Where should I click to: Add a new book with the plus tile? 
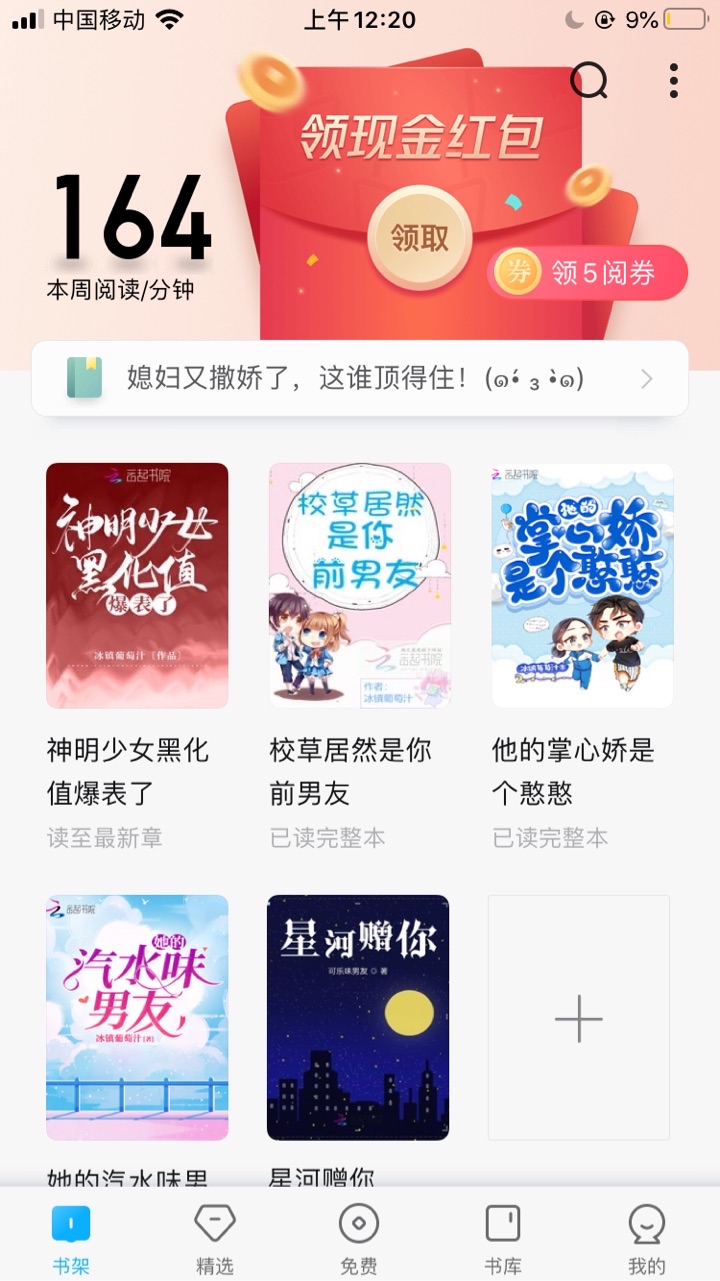[579, 1017]
